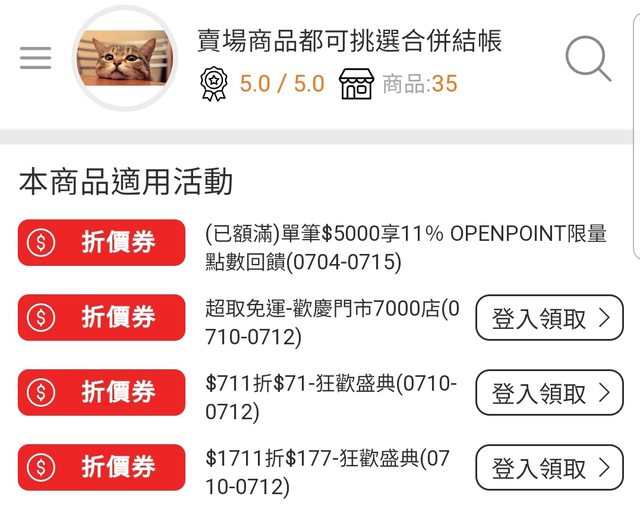The height and width of the screenshot is (515, 640).
Task: Open the search magnifier icon
Action: tap(587, 59)
